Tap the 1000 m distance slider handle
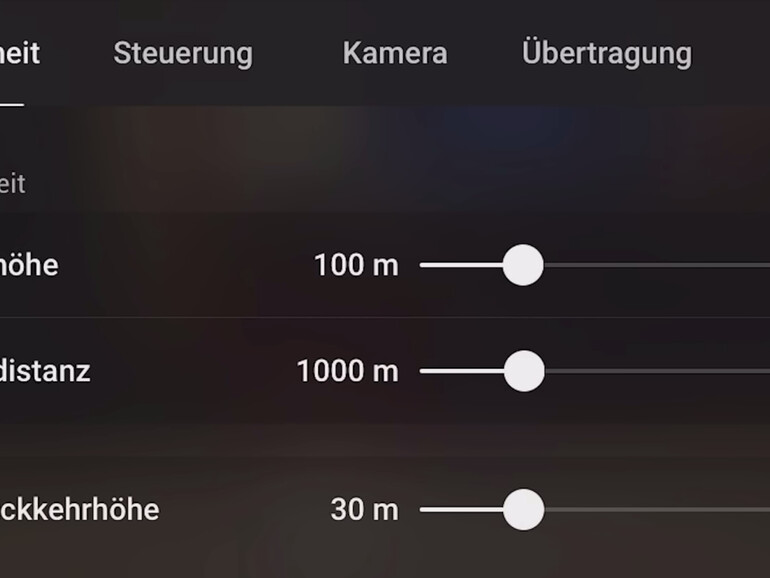 pyautogui.click(x=523, y=371)
